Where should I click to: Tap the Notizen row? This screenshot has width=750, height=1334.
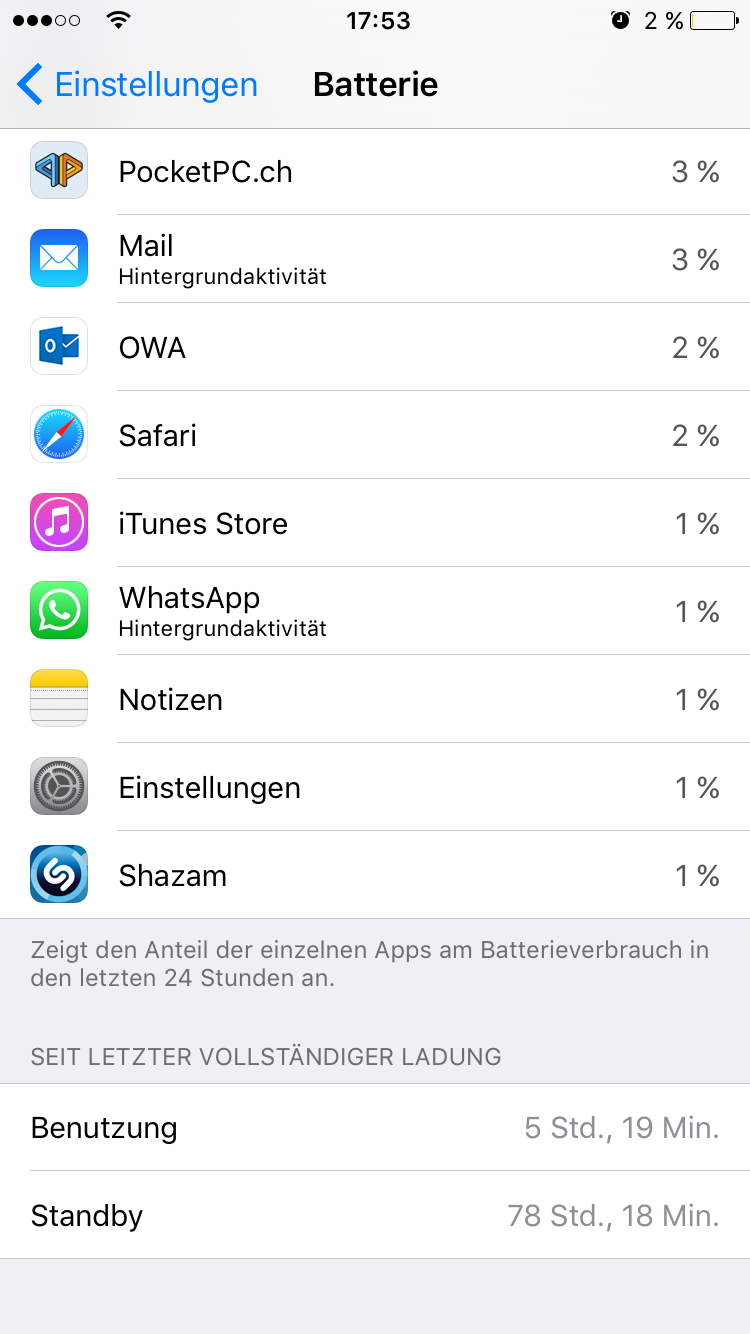point(375,699)
